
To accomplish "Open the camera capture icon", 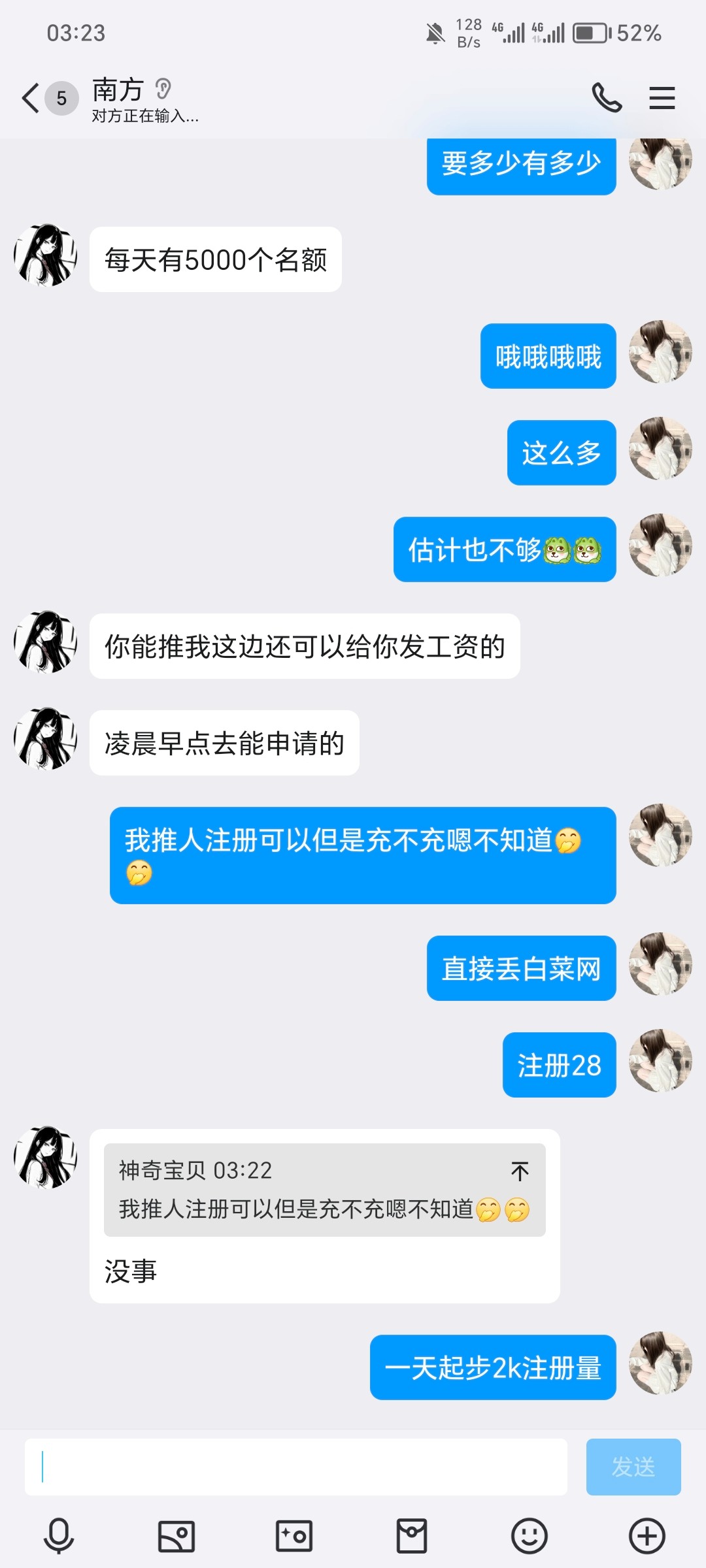I will [294, 1537].
